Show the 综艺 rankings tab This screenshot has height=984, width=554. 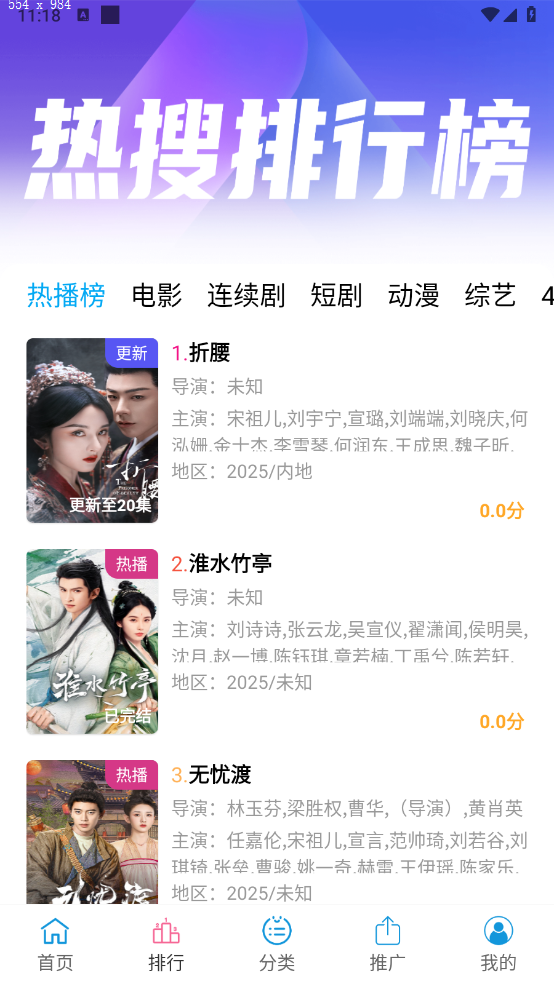coord(490,295)
